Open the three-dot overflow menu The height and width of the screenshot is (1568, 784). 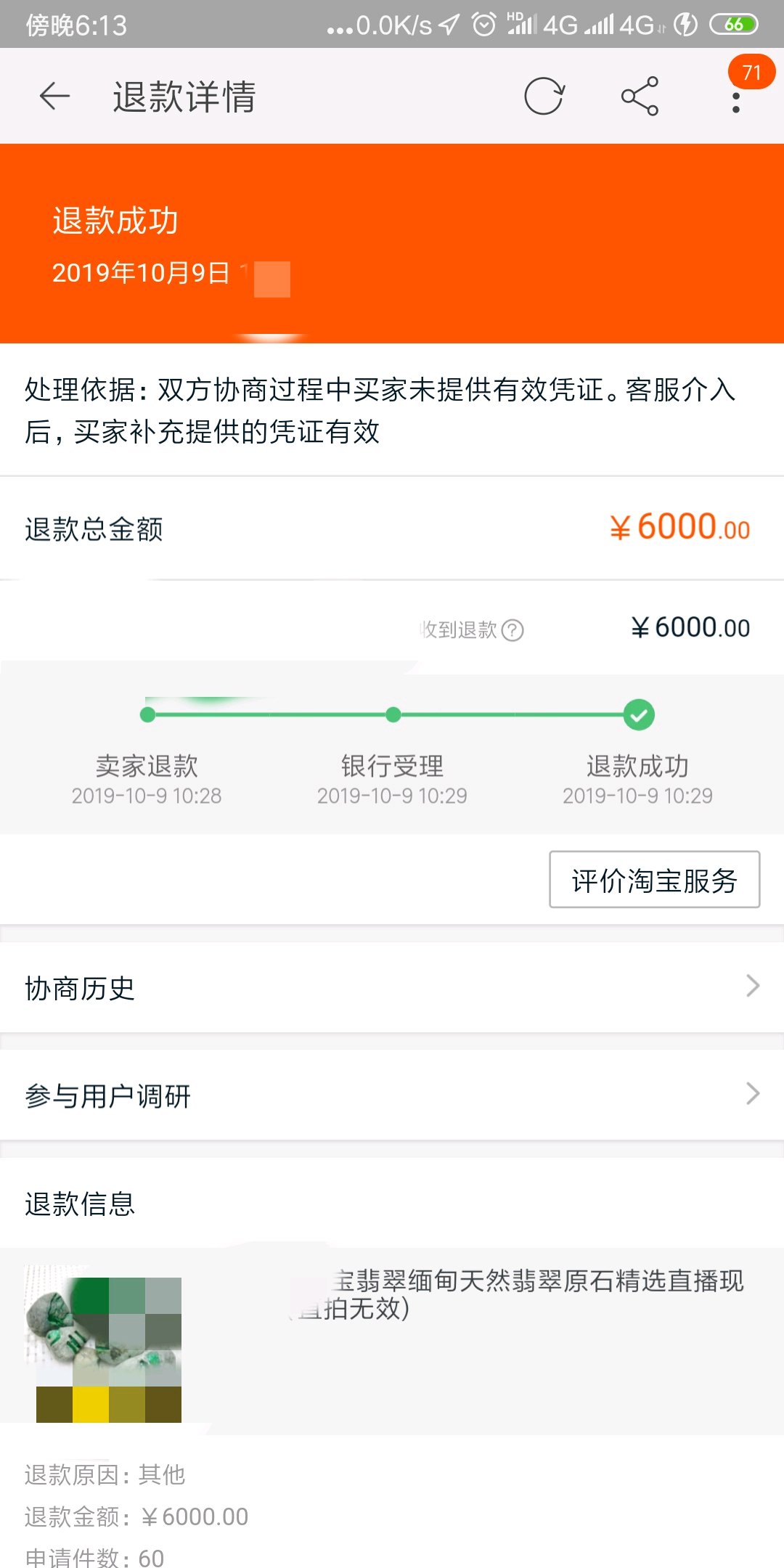coord(736,102)
